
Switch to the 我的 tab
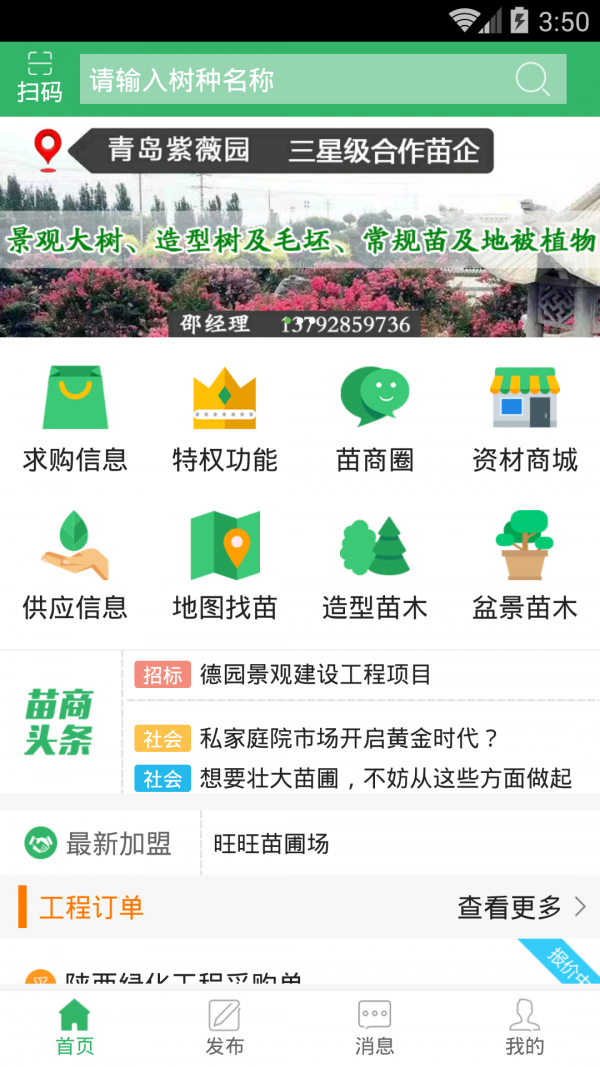coord(525,1028)
